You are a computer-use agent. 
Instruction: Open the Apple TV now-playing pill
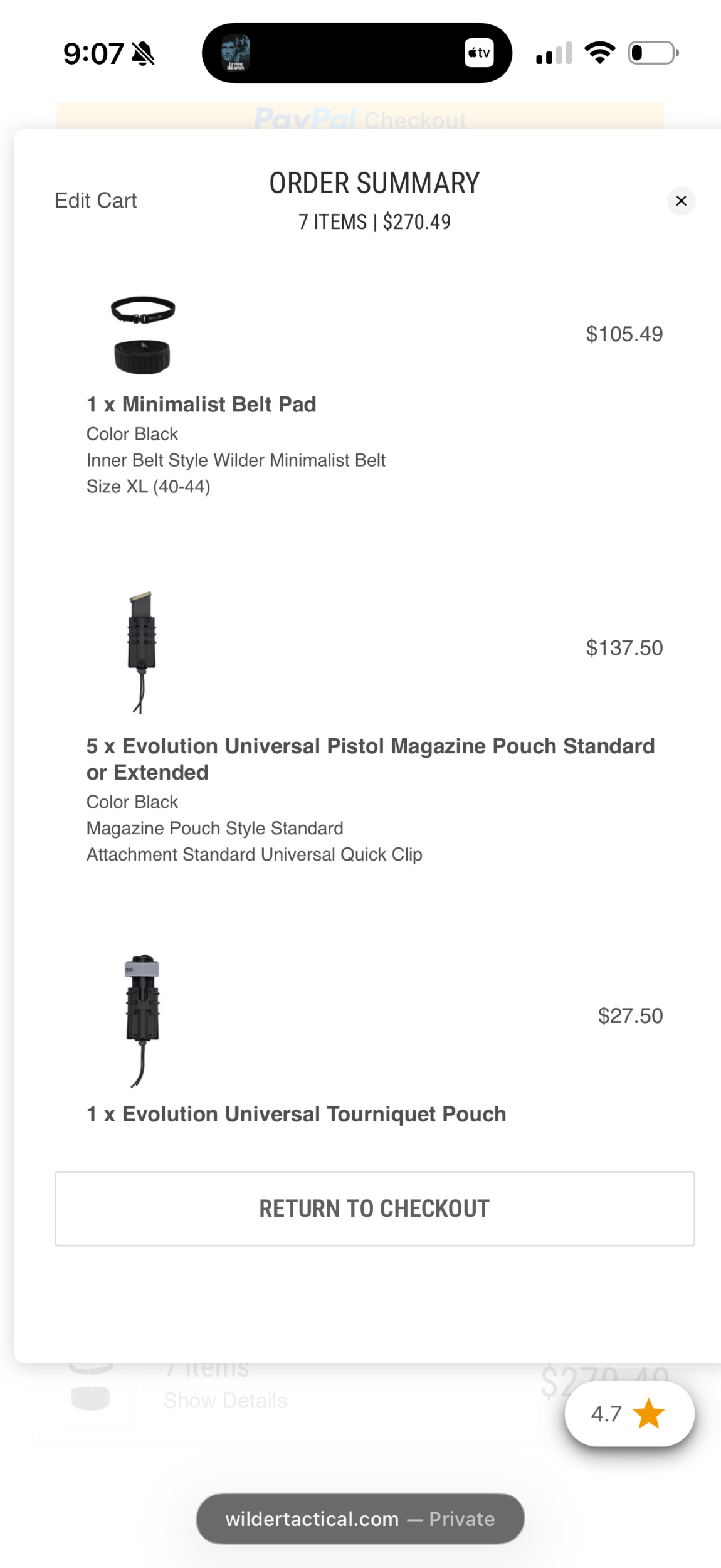(x=357, y=53)
